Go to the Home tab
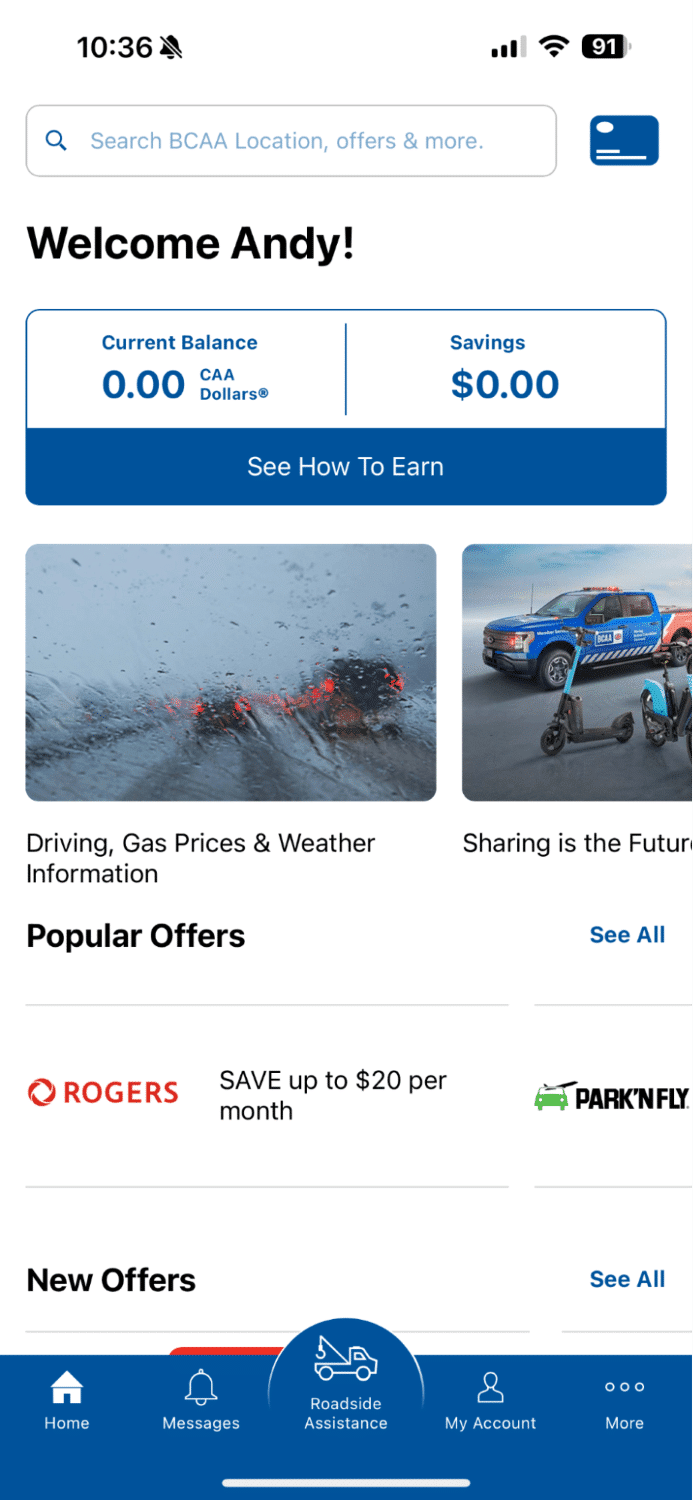 pyautogui.click(x=67, y=1402)
